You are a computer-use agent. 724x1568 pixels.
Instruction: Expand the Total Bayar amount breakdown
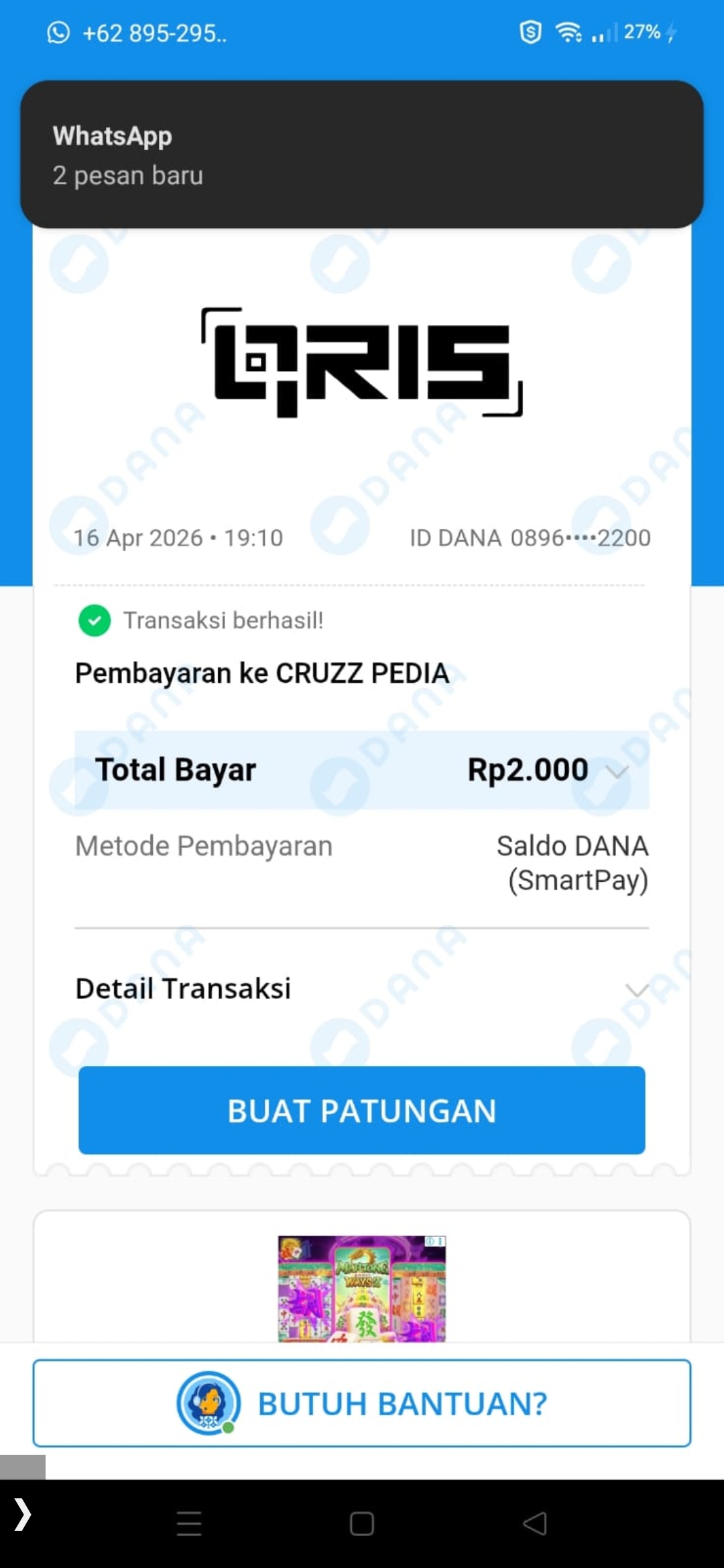point(616,771)
